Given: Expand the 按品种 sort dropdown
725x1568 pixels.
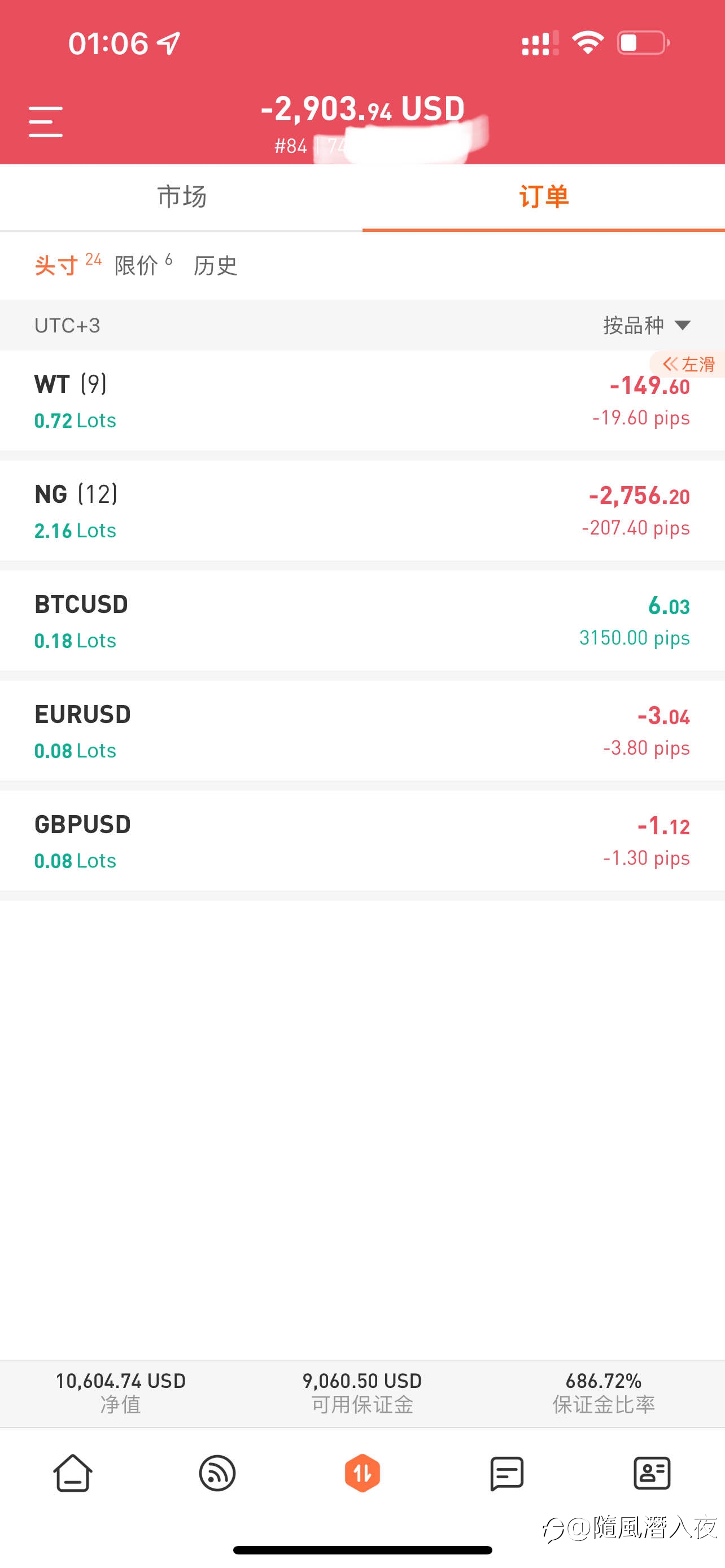Looking at the screenshot, I should coord(647,325).
